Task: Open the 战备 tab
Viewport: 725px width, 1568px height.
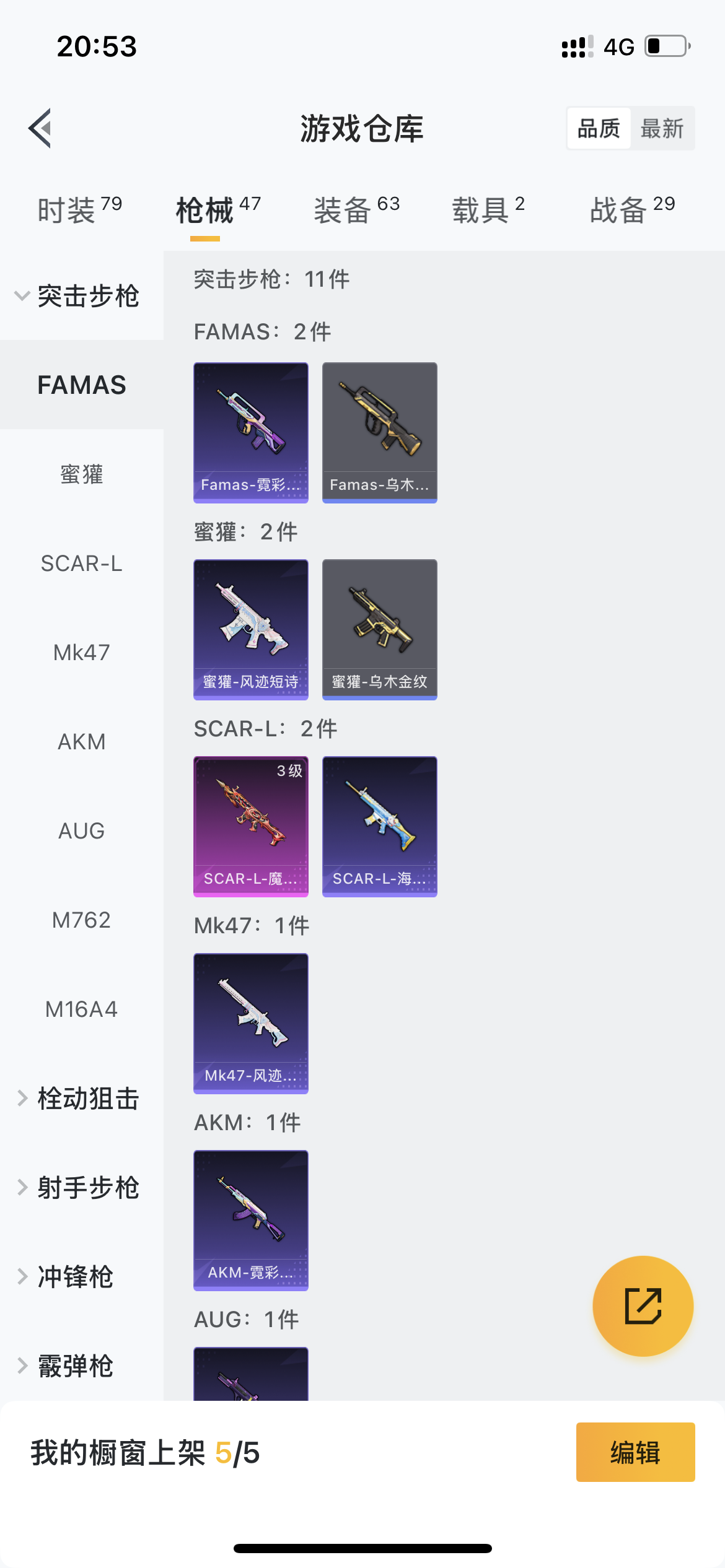Action: point(632,210)
